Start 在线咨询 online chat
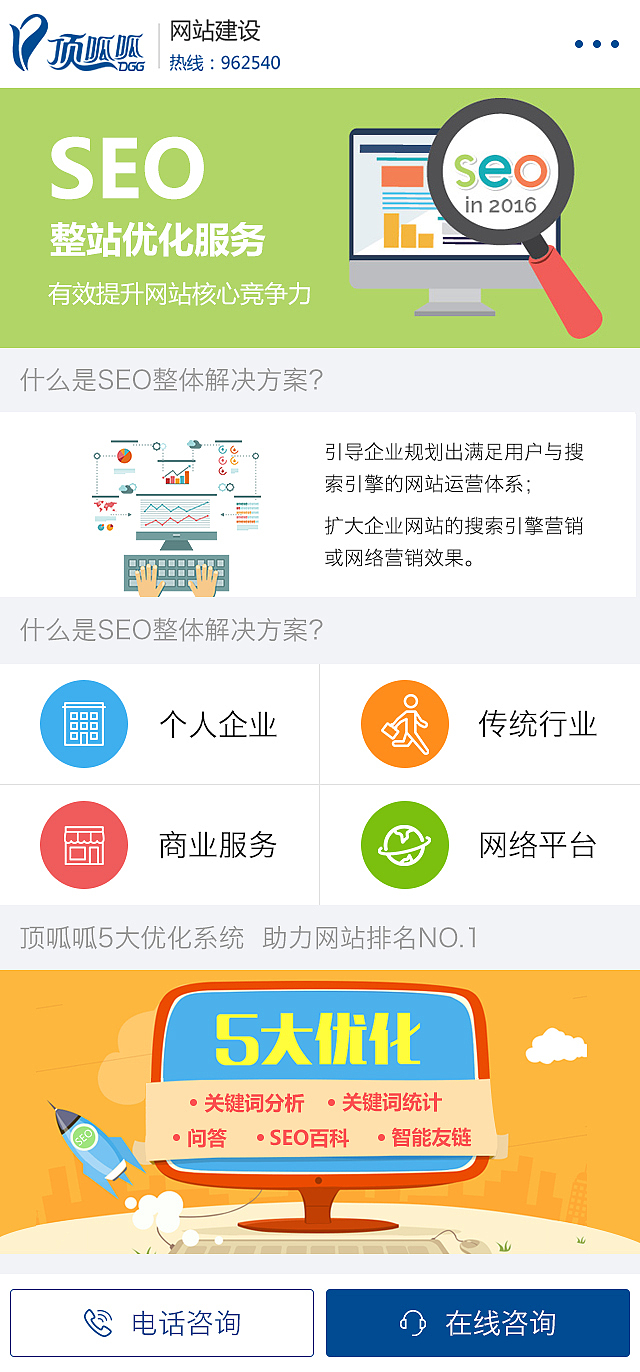 click(478, 1323)
